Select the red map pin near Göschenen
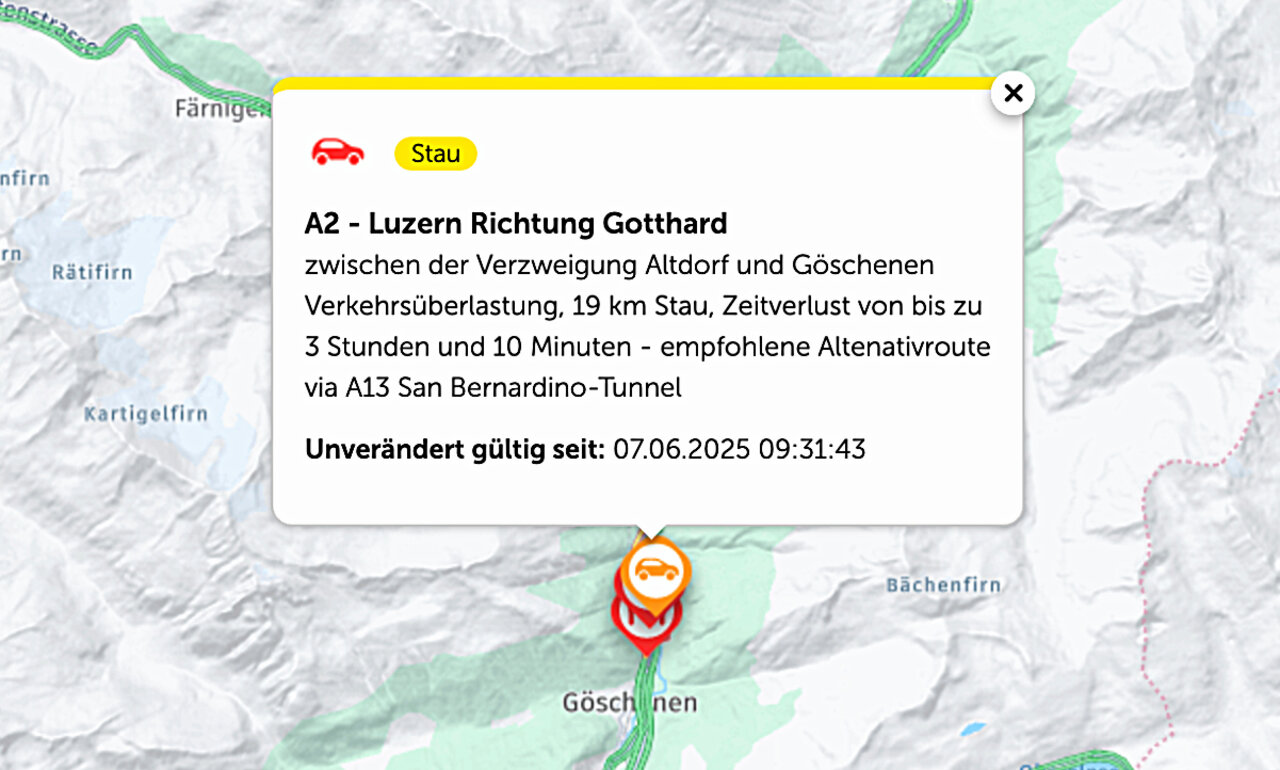The height and width of the screenshot is (770, 1280). tap(646, 636)
